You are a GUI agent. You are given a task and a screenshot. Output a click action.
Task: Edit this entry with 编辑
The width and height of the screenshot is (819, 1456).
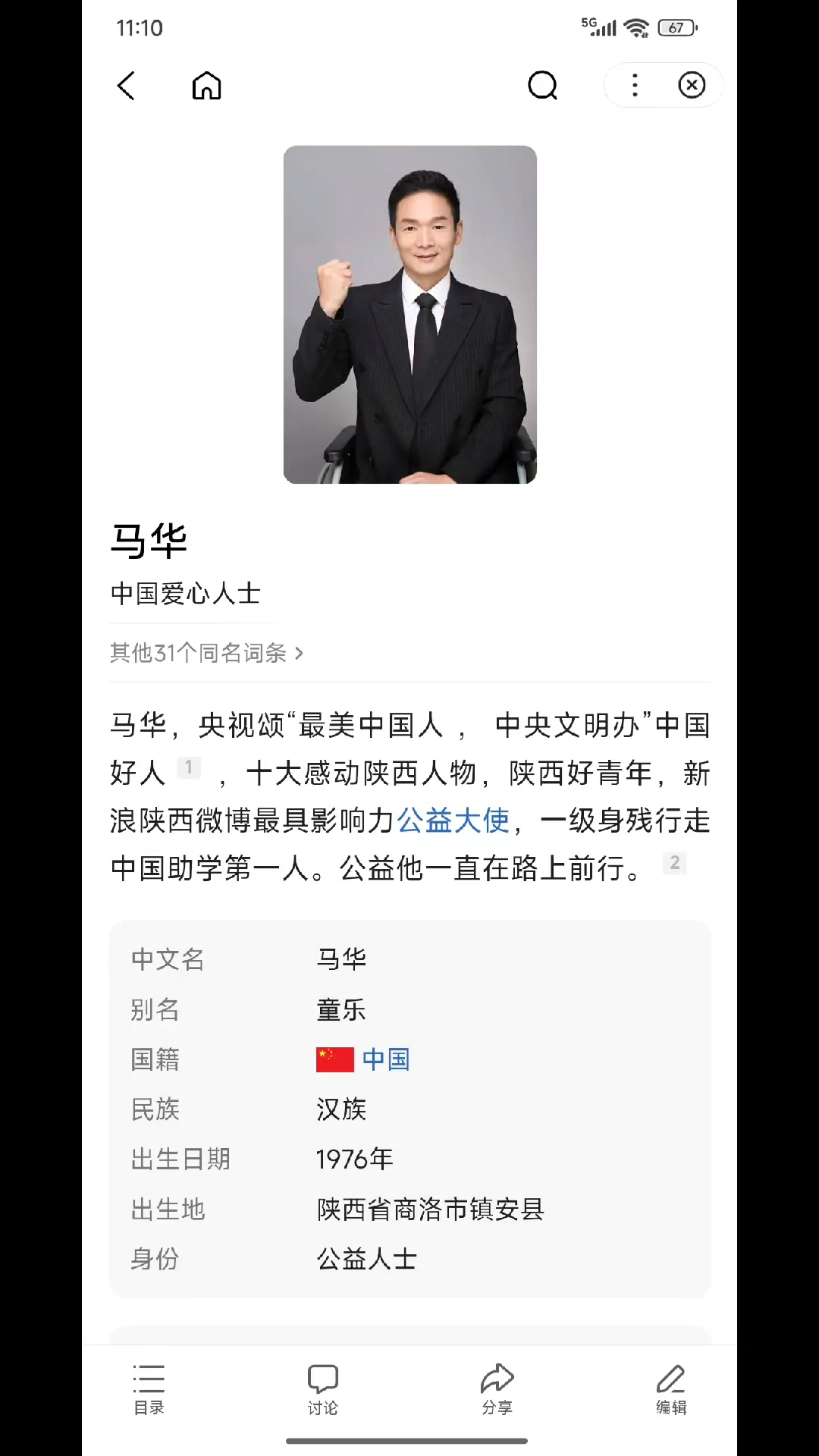[671, 1389]
